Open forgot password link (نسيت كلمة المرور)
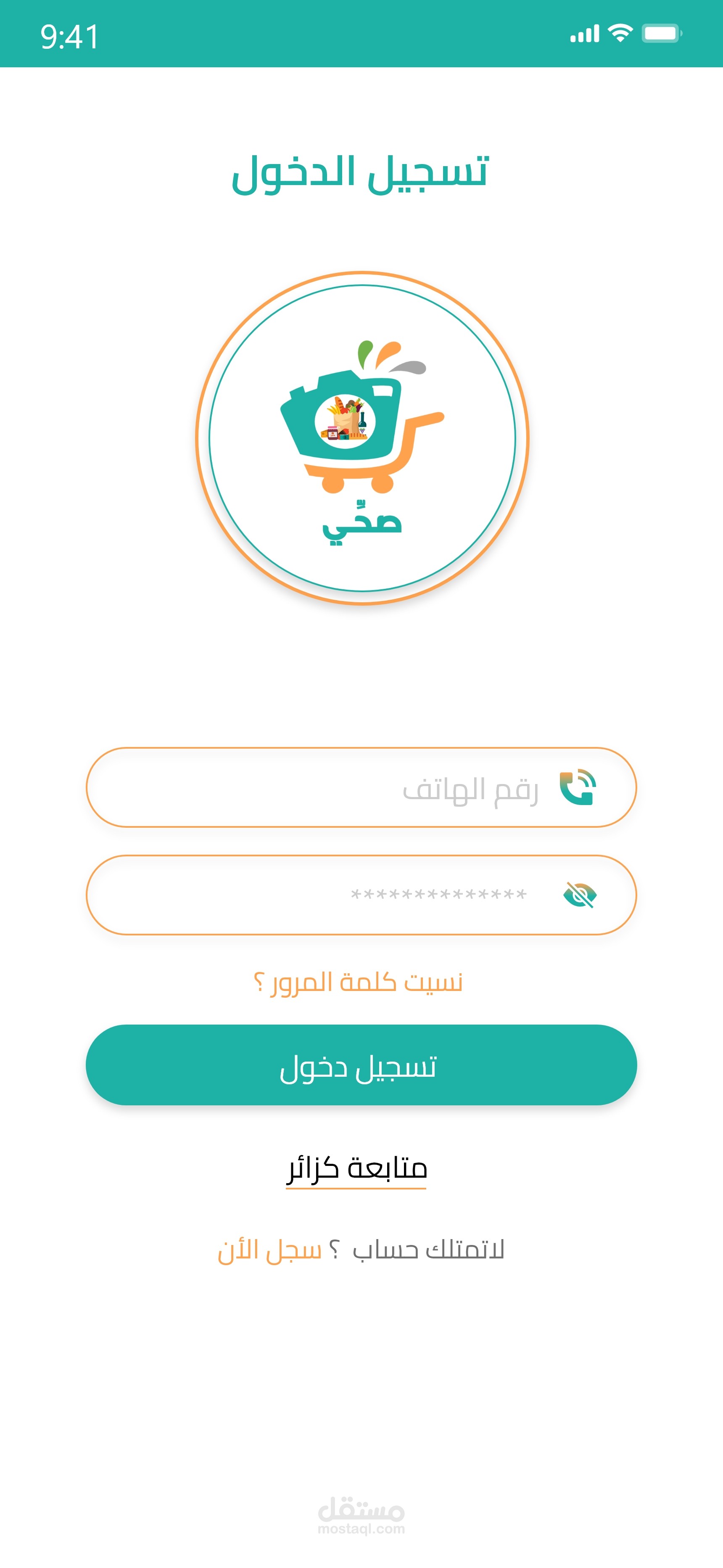The image size is (723, 1568). (x=359, y=983)
